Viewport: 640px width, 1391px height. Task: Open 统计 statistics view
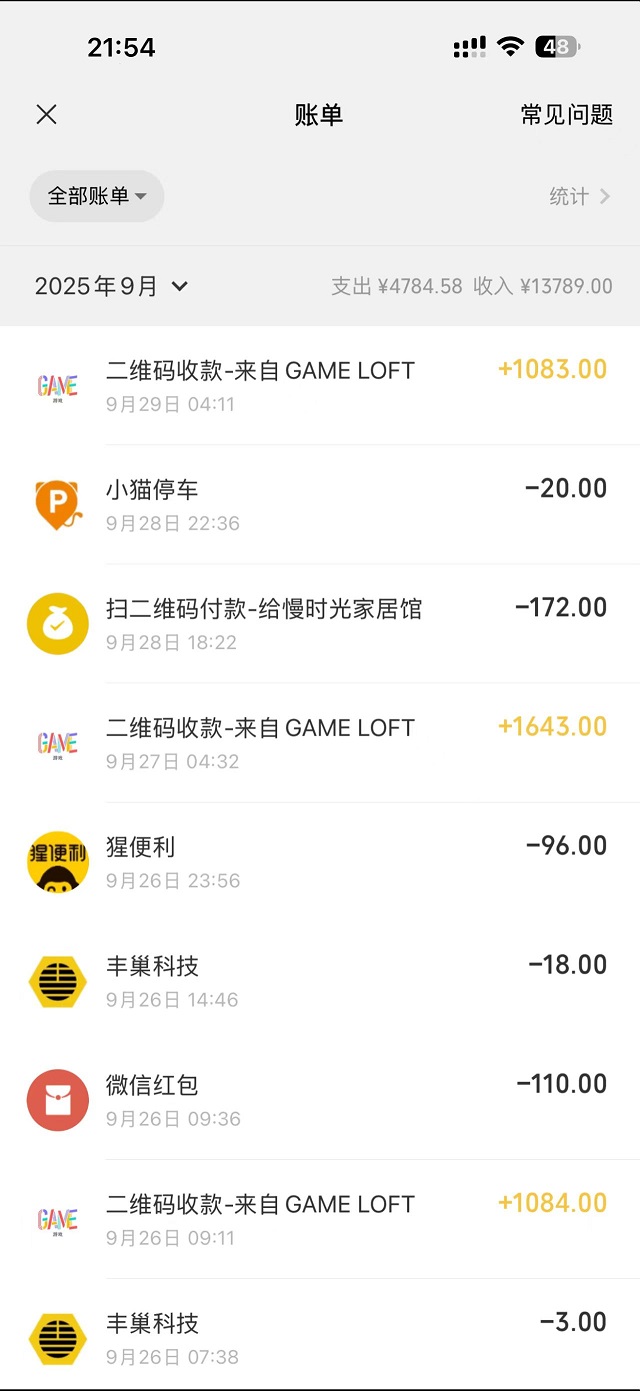pos(579,196)
